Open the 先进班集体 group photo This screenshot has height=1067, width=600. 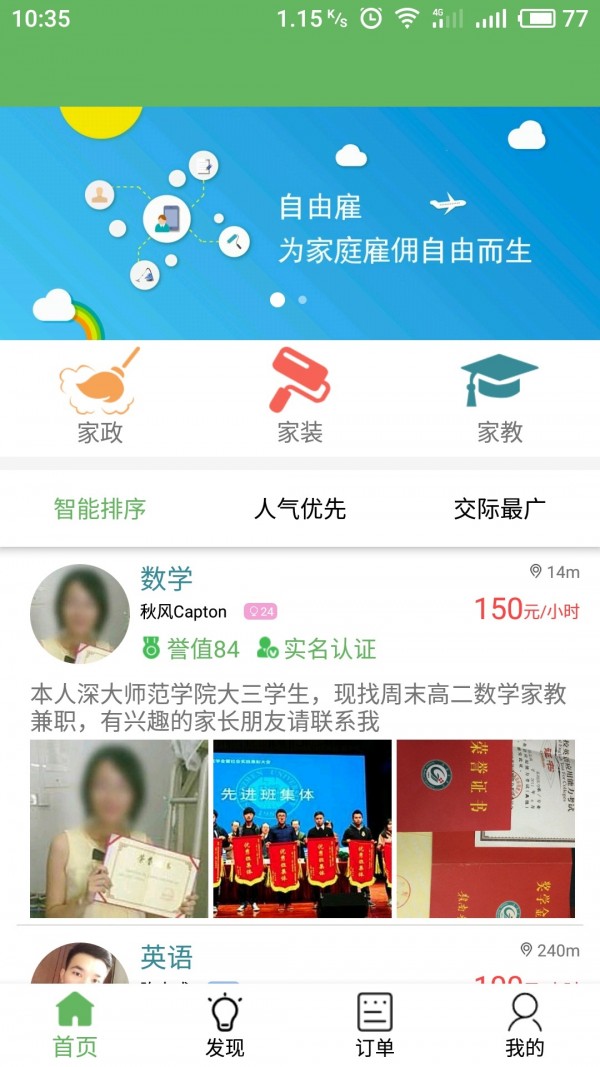[302, 828]
